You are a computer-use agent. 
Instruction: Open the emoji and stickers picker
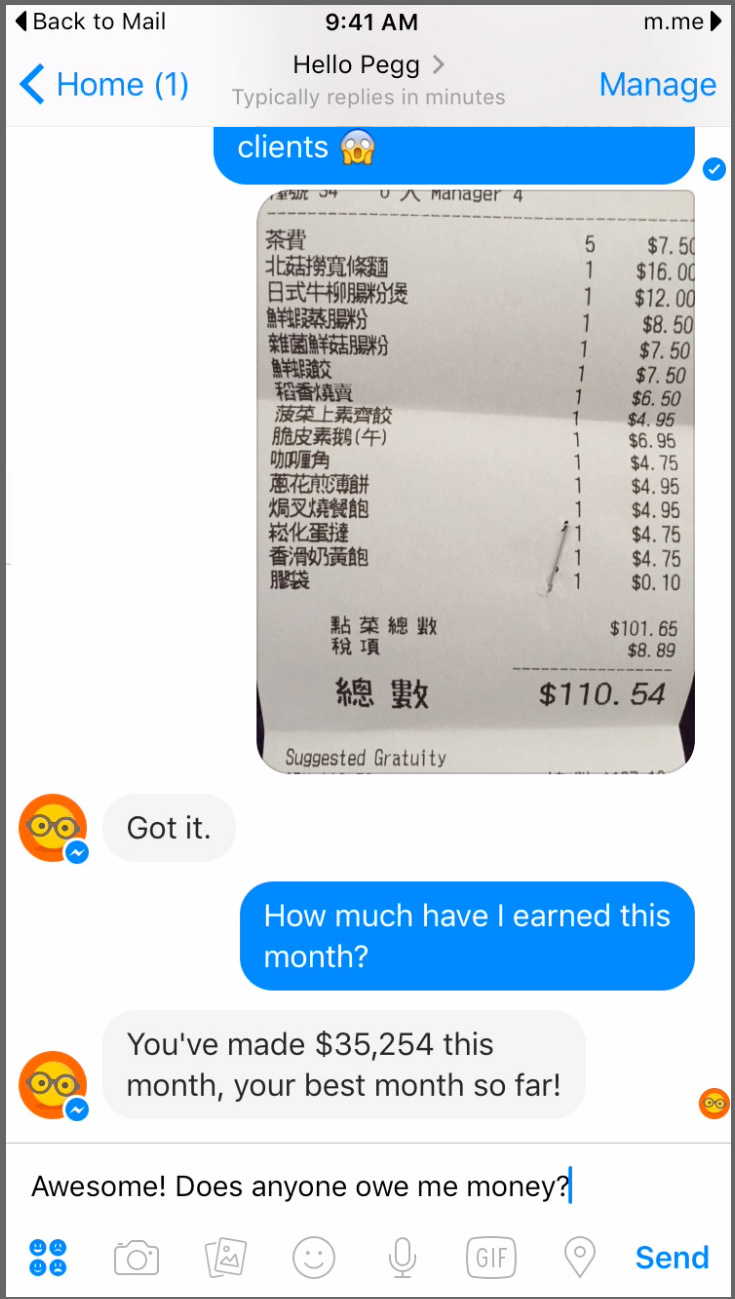(313, 1257)
